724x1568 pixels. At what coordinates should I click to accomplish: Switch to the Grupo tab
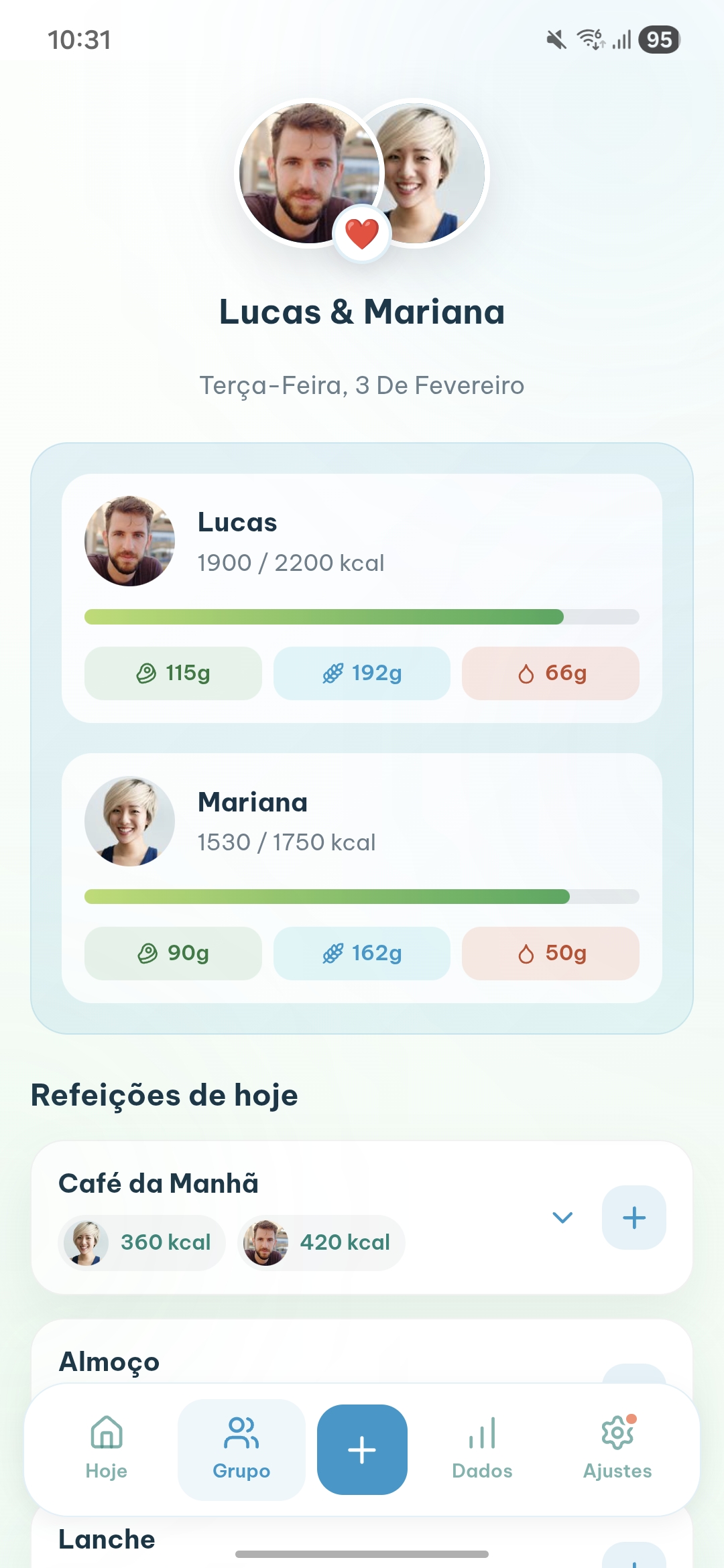[x=241, y=1451]
